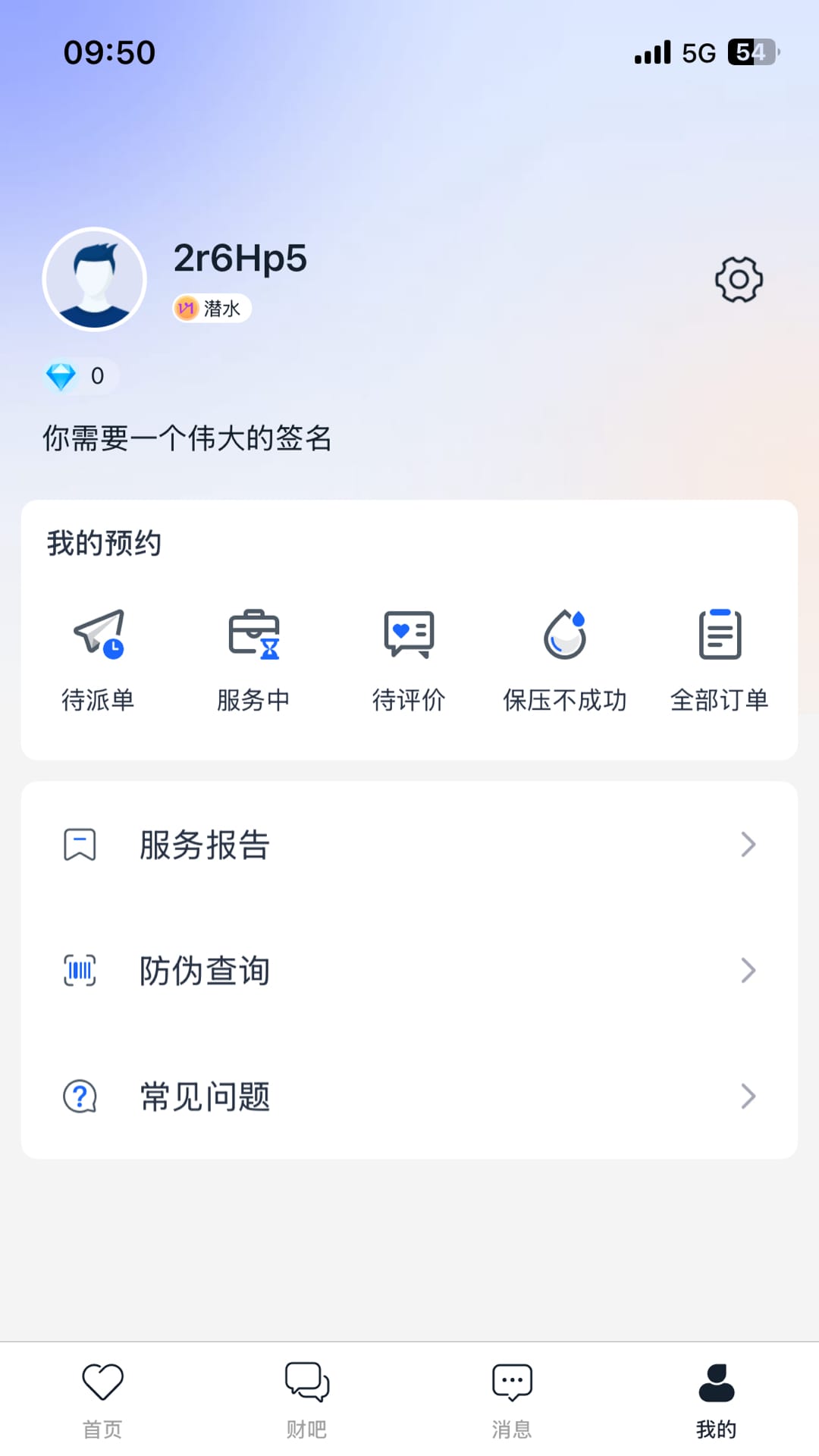Viewport: 819px width, 1456px height.
Task: Tap the 潜水 level badge
Action: tap(212, 309)
